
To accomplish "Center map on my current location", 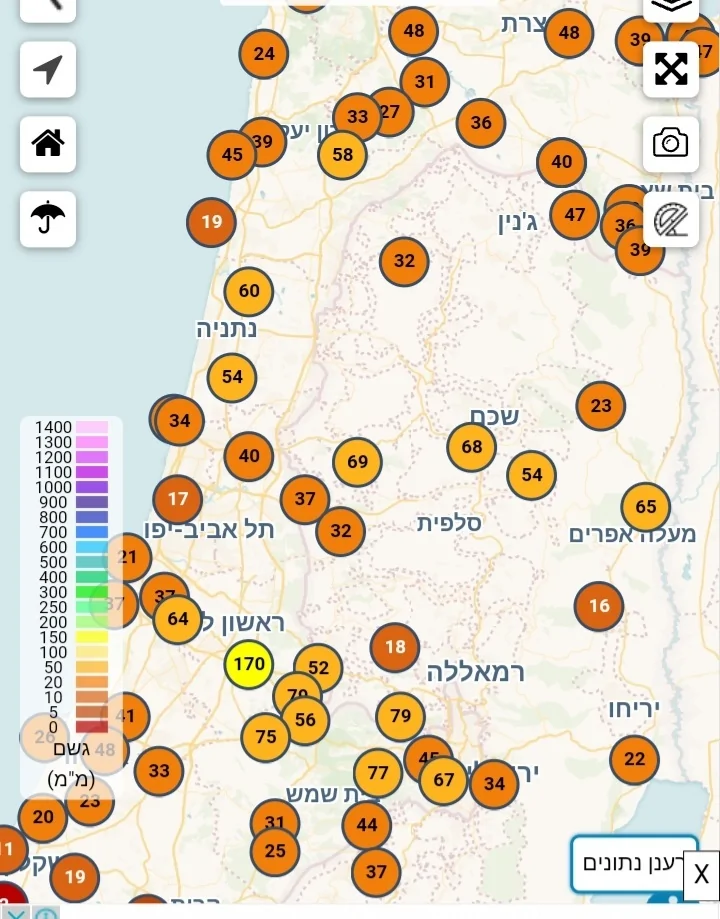I will click(48, 70).
